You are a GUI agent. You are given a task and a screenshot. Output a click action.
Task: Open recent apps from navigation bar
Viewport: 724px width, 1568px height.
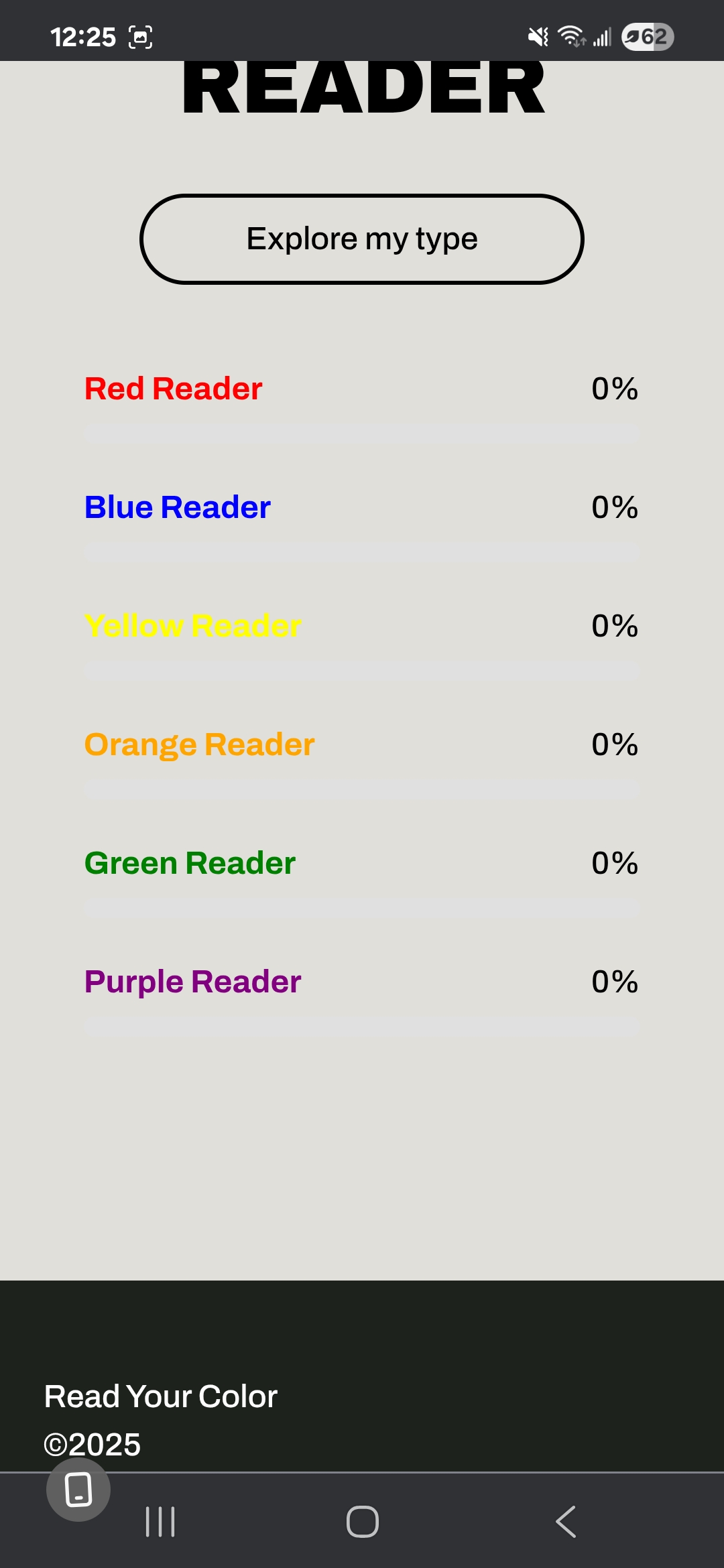(x=160, y=1521)
